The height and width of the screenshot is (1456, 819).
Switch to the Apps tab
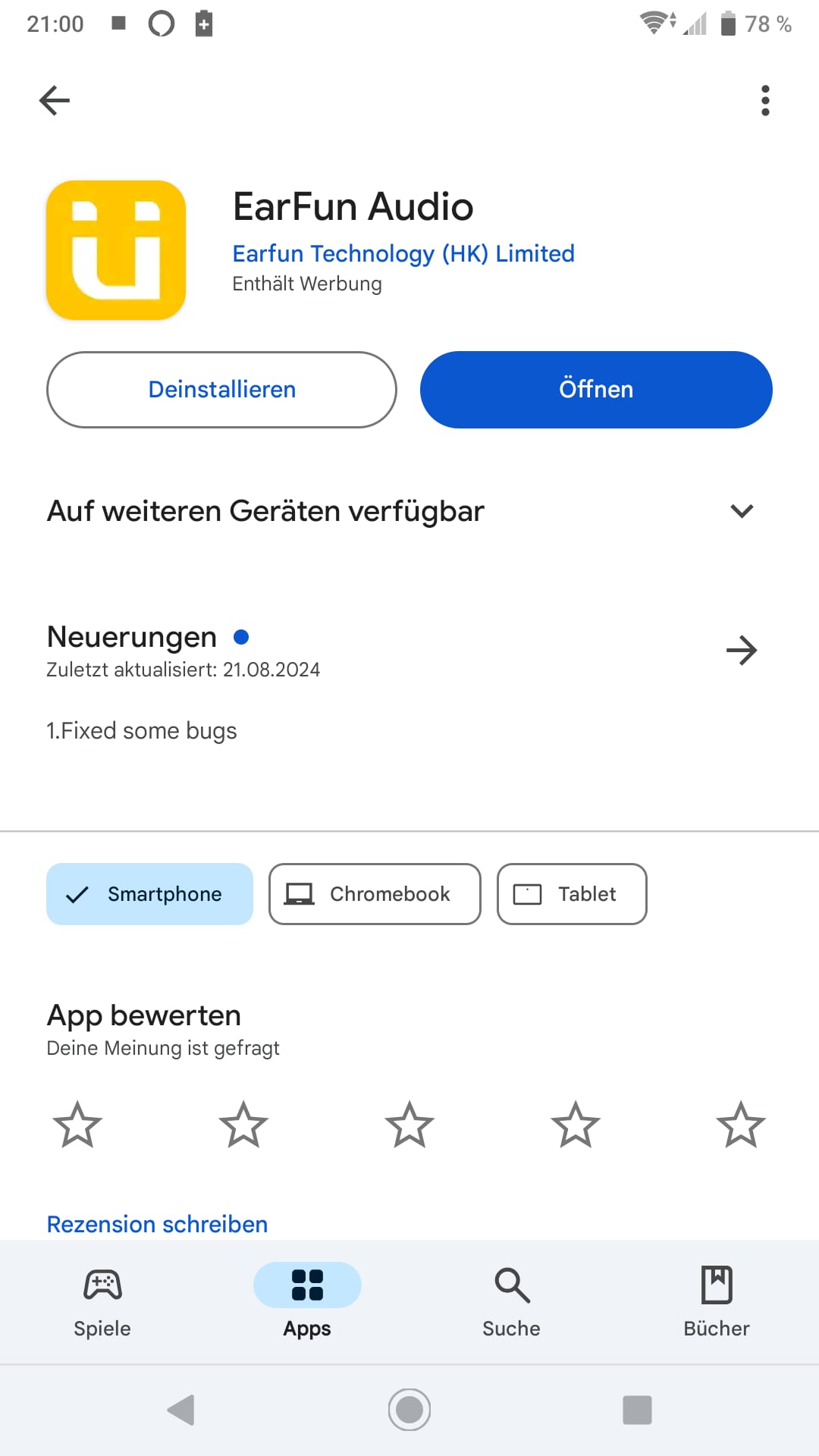[307, 1301]
